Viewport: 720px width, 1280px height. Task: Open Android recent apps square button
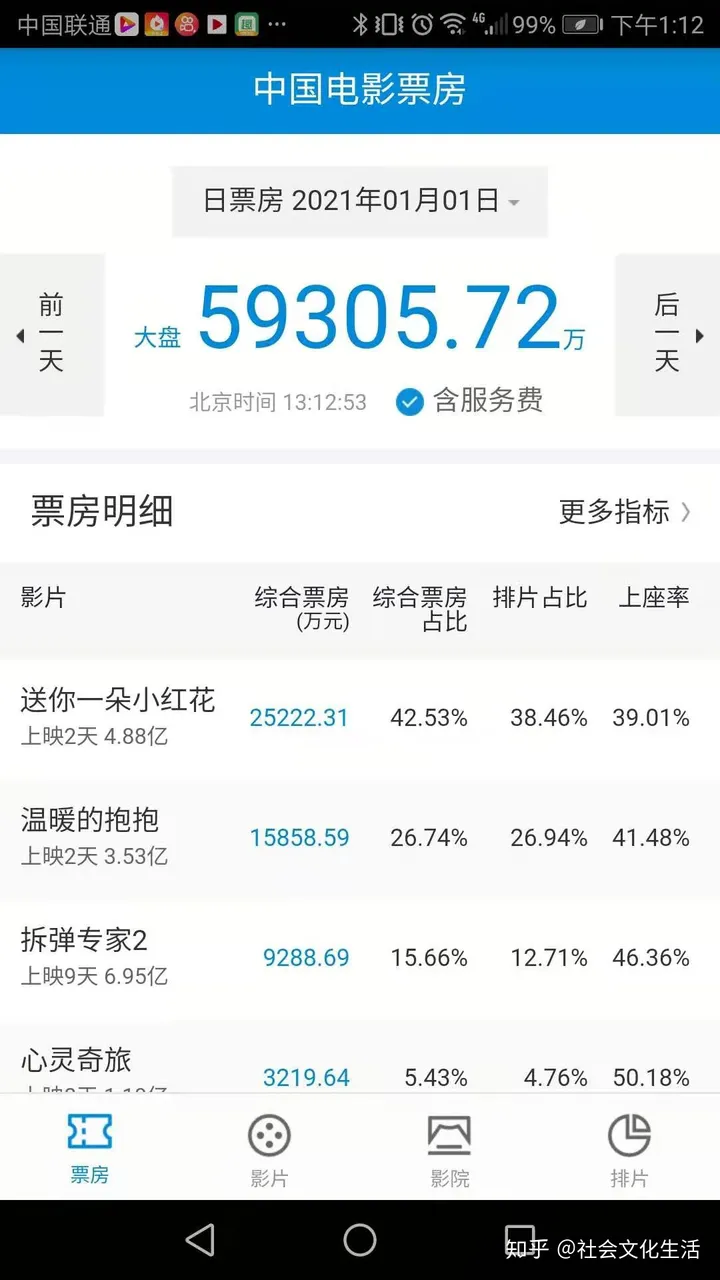point(519,1240)
